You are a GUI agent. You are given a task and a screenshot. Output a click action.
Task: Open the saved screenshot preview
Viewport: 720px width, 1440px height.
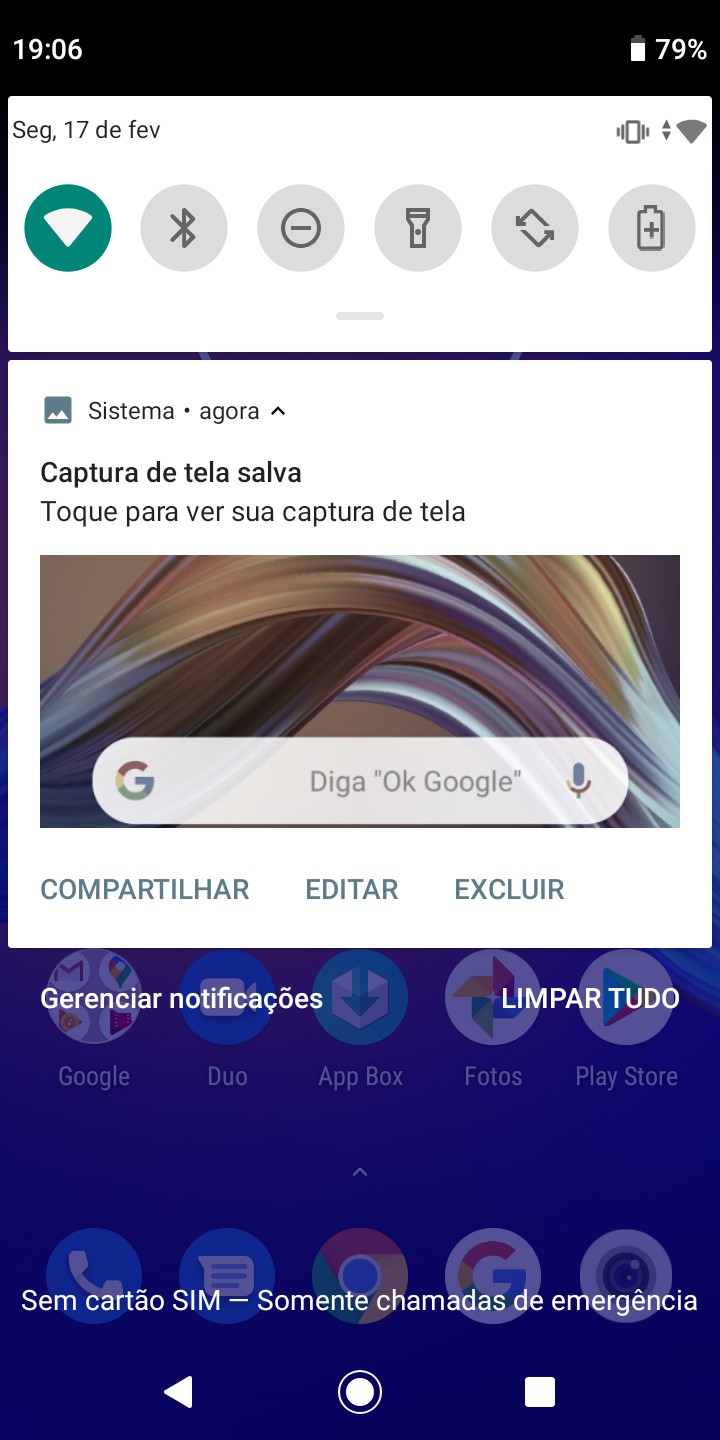(x=360, y=691)
